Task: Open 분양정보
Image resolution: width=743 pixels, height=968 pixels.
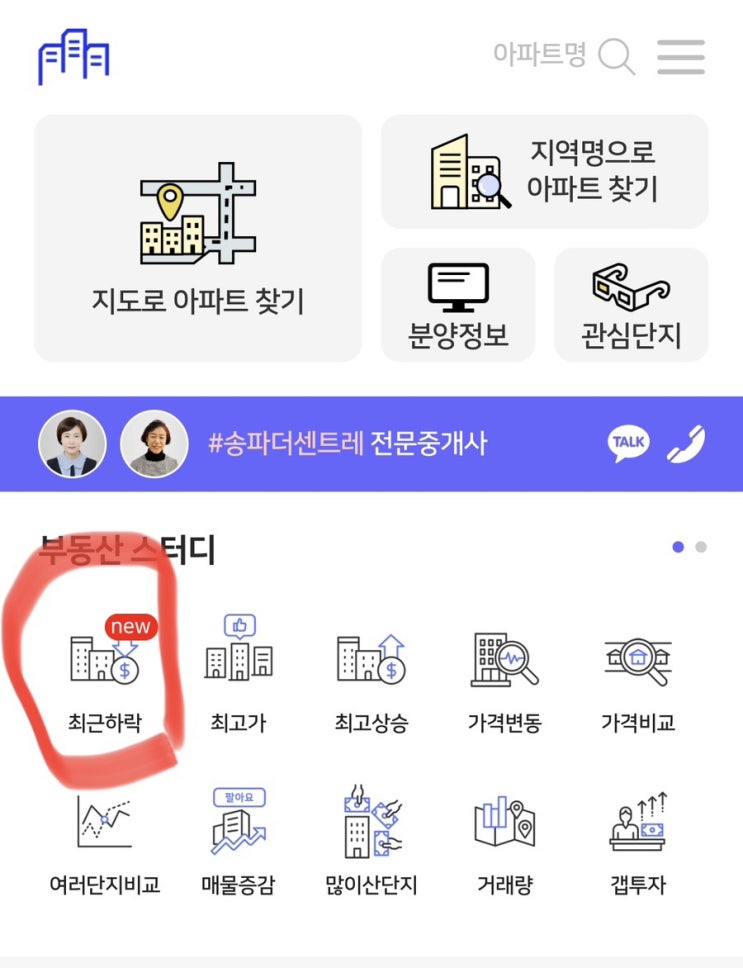Action: [458, 305]
